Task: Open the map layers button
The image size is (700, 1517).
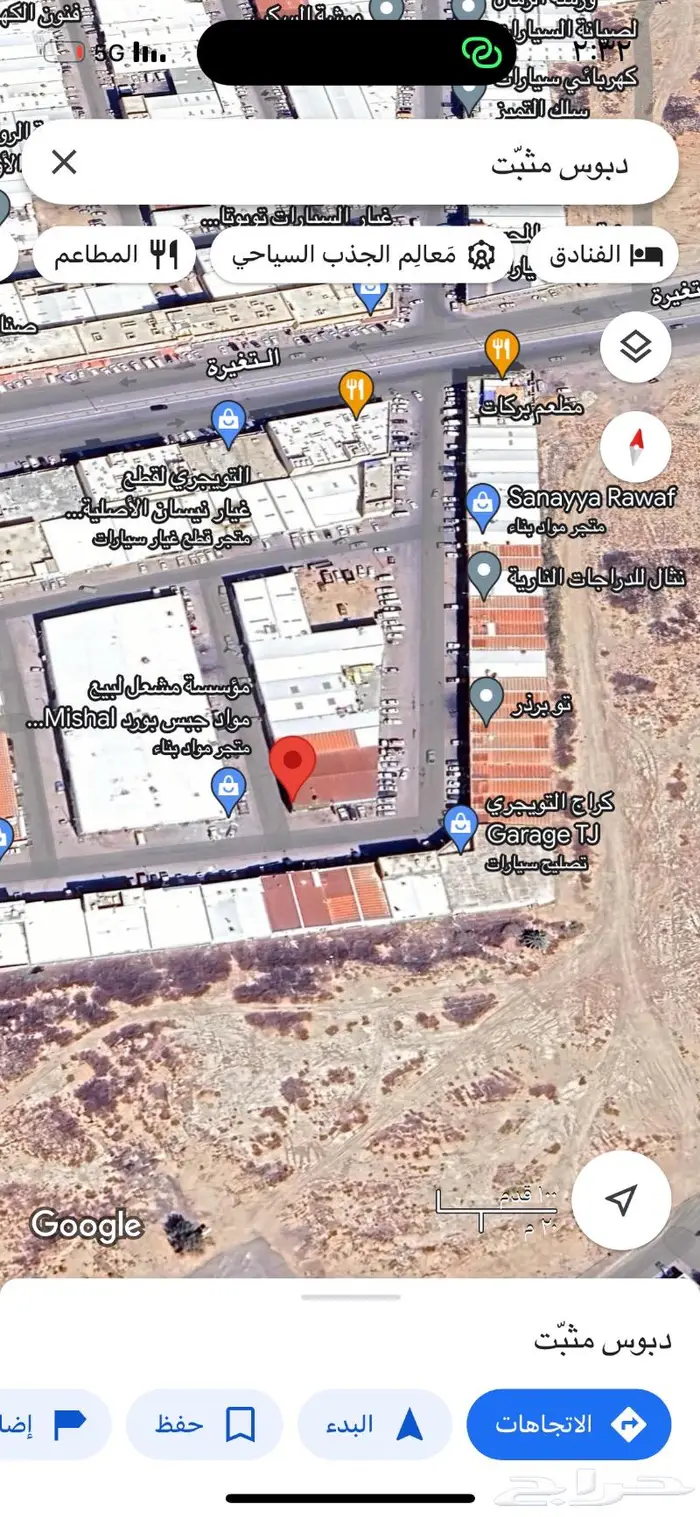Action: [635, 347]
